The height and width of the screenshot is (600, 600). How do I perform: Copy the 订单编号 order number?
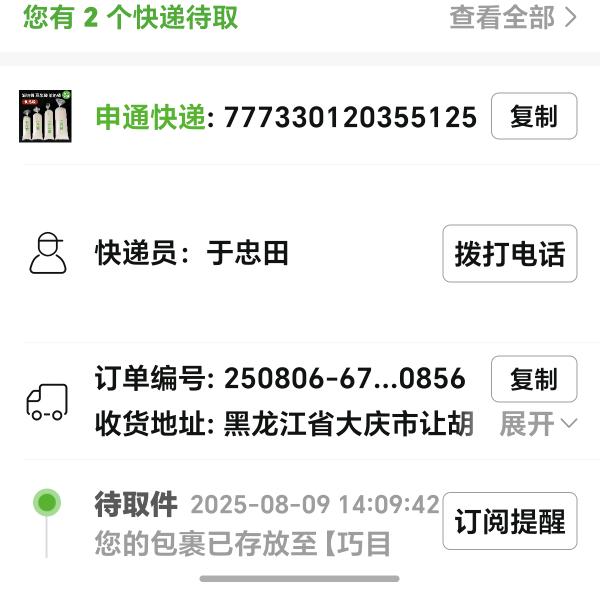(x=534, y=379)
